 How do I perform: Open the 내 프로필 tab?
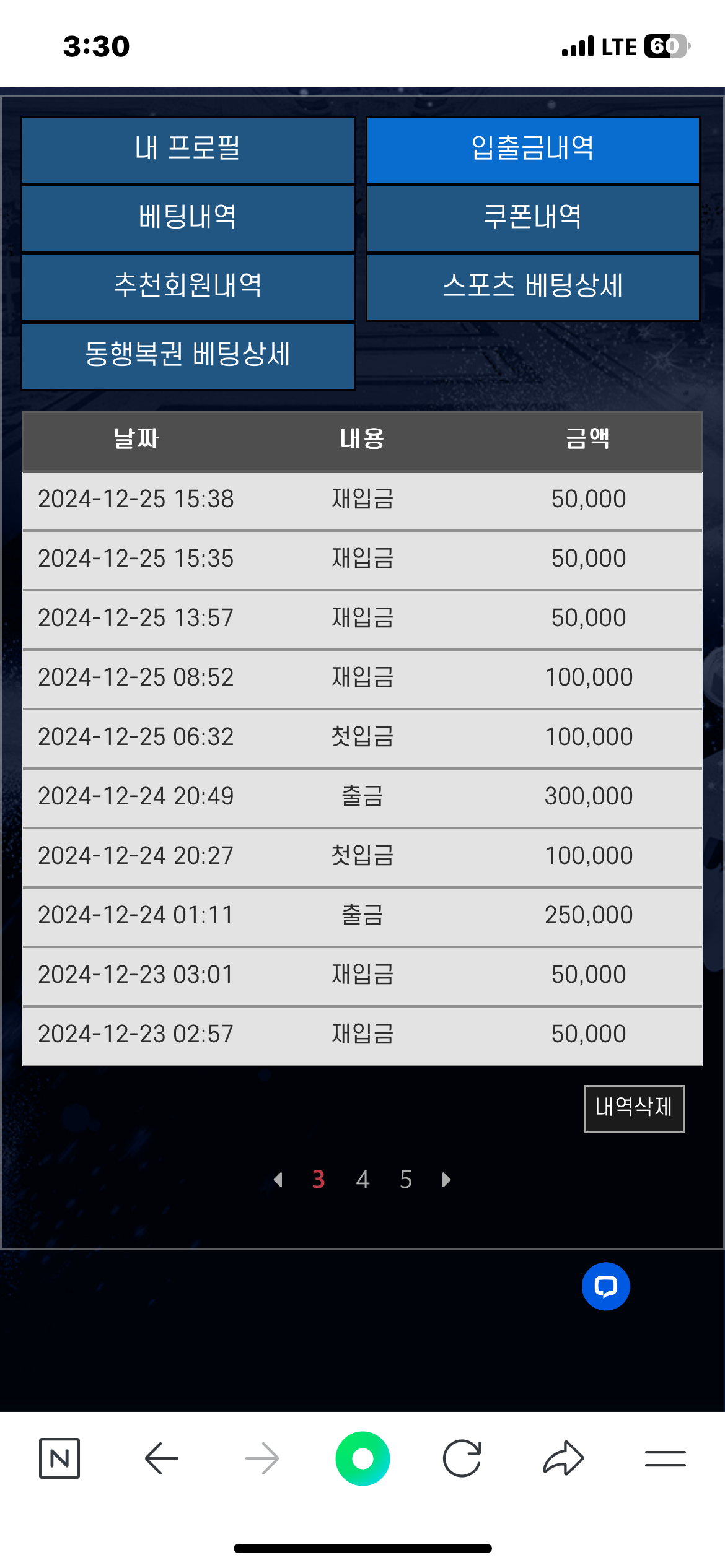(x=188, y=149)
